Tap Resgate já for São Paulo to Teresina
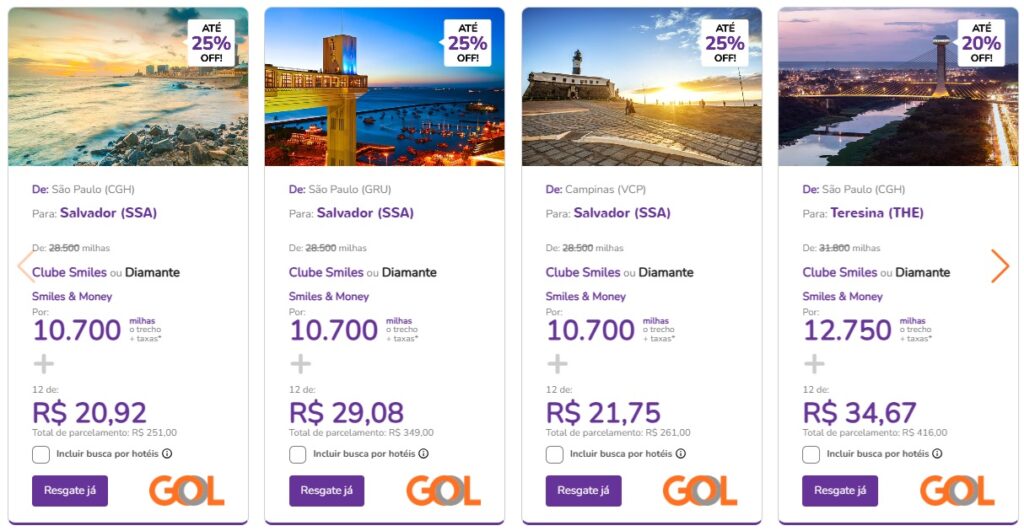The width and height of the screenshot is (1024, 531). pos(839,490)
